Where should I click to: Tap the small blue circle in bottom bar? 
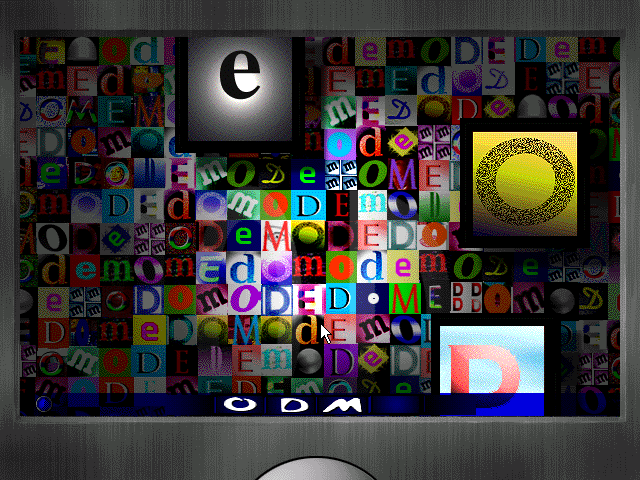pyautogui.click(x=43, y=404)
